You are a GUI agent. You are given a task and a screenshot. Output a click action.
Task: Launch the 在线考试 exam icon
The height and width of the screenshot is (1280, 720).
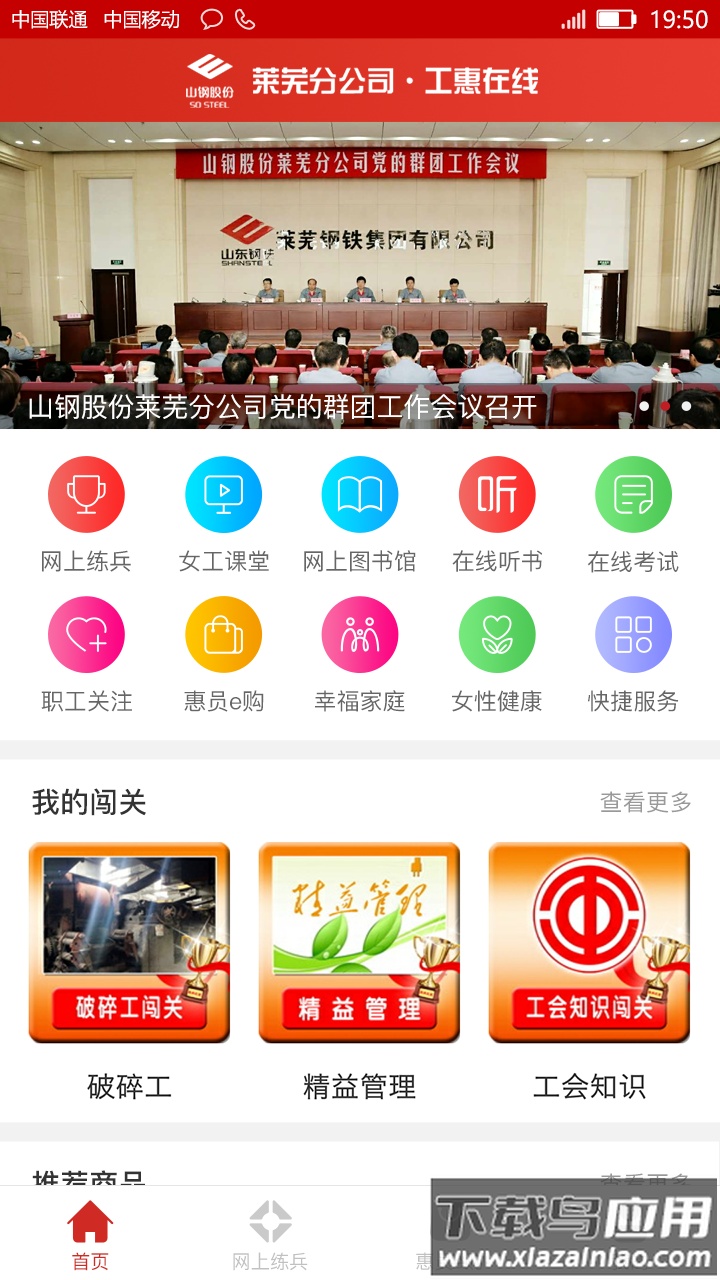click(x=633, y=494)
